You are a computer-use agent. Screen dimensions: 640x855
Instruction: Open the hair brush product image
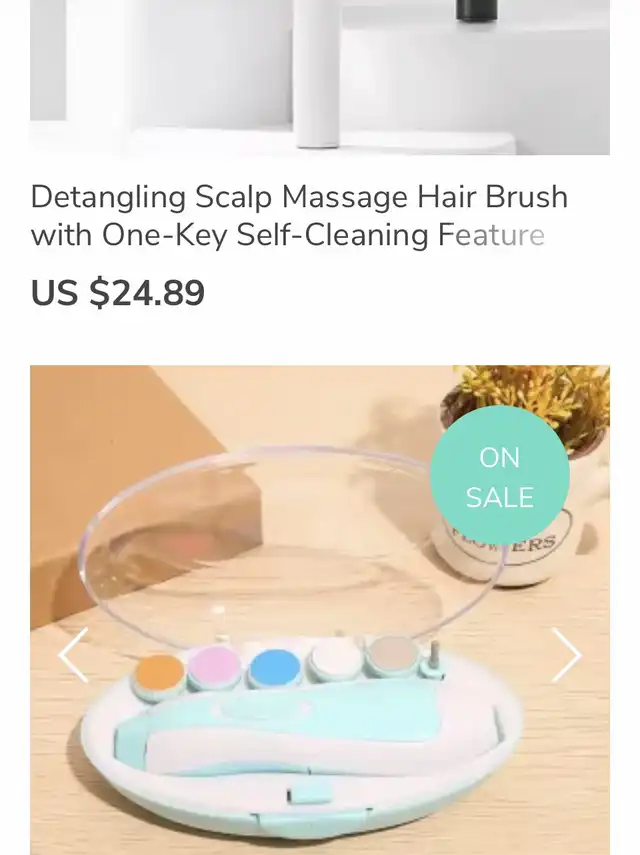[319, 77]
